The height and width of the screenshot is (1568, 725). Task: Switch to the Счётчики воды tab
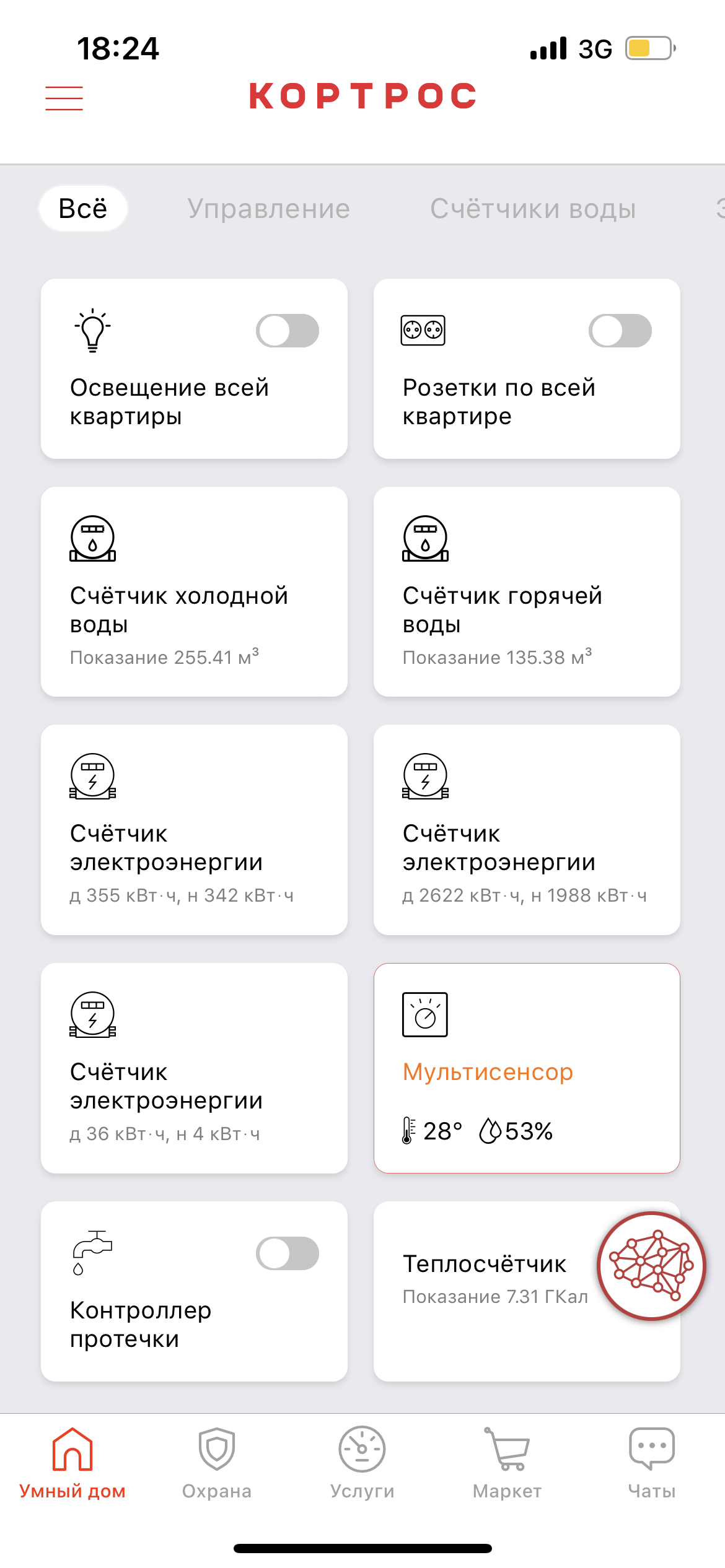[533, 209]
